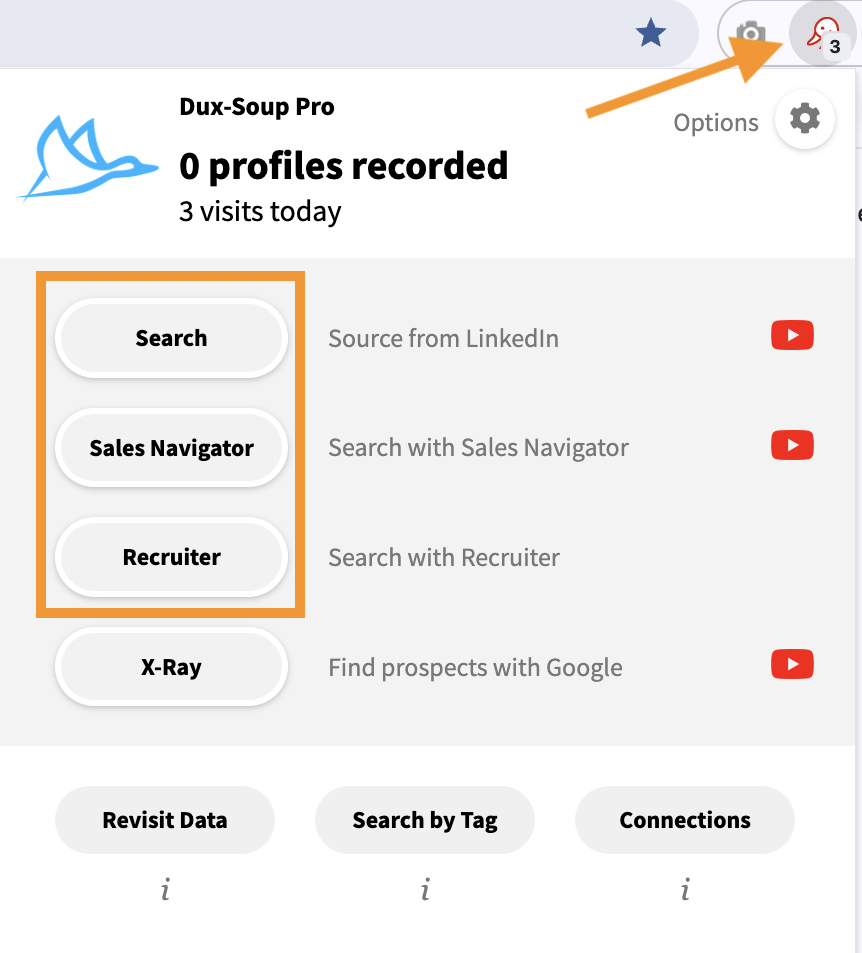
Task: Click the Dux-Soup extension icon in the toolbar
Action: click(823, 34)
